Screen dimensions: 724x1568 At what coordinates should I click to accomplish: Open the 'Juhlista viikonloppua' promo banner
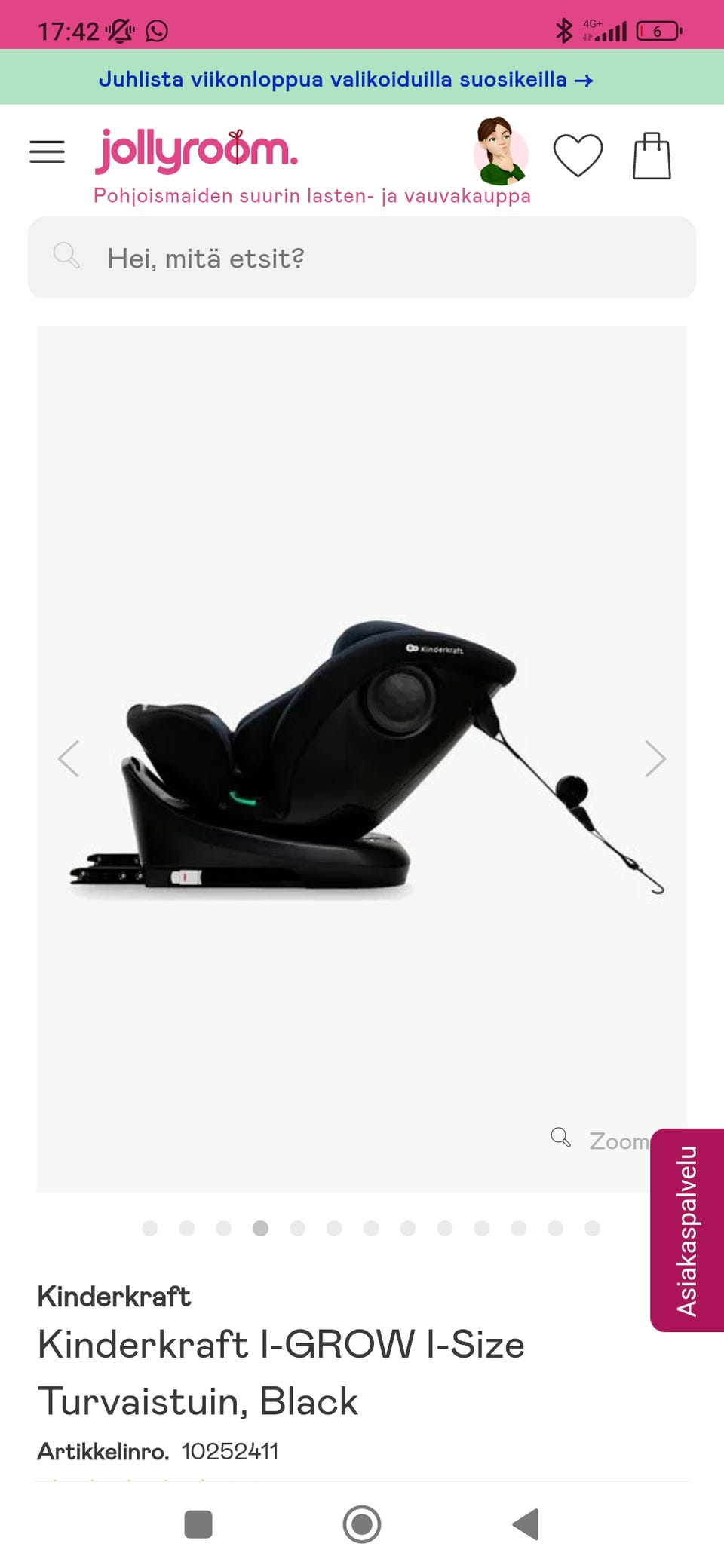pos(345,79)
